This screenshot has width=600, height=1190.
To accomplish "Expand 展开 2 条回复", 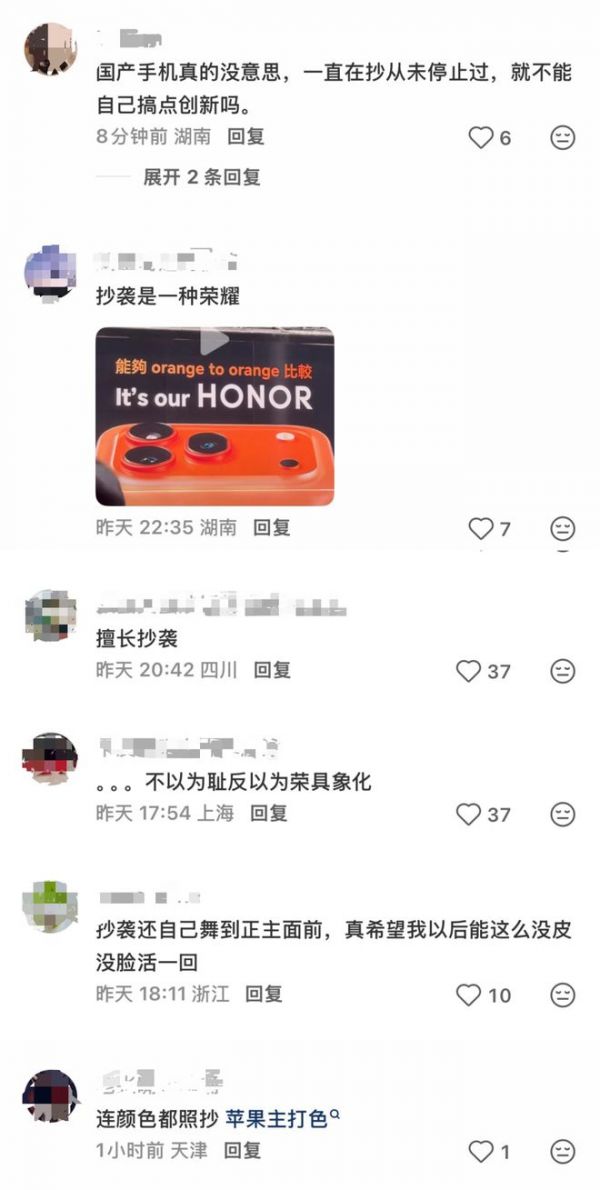I will point(201,177).
